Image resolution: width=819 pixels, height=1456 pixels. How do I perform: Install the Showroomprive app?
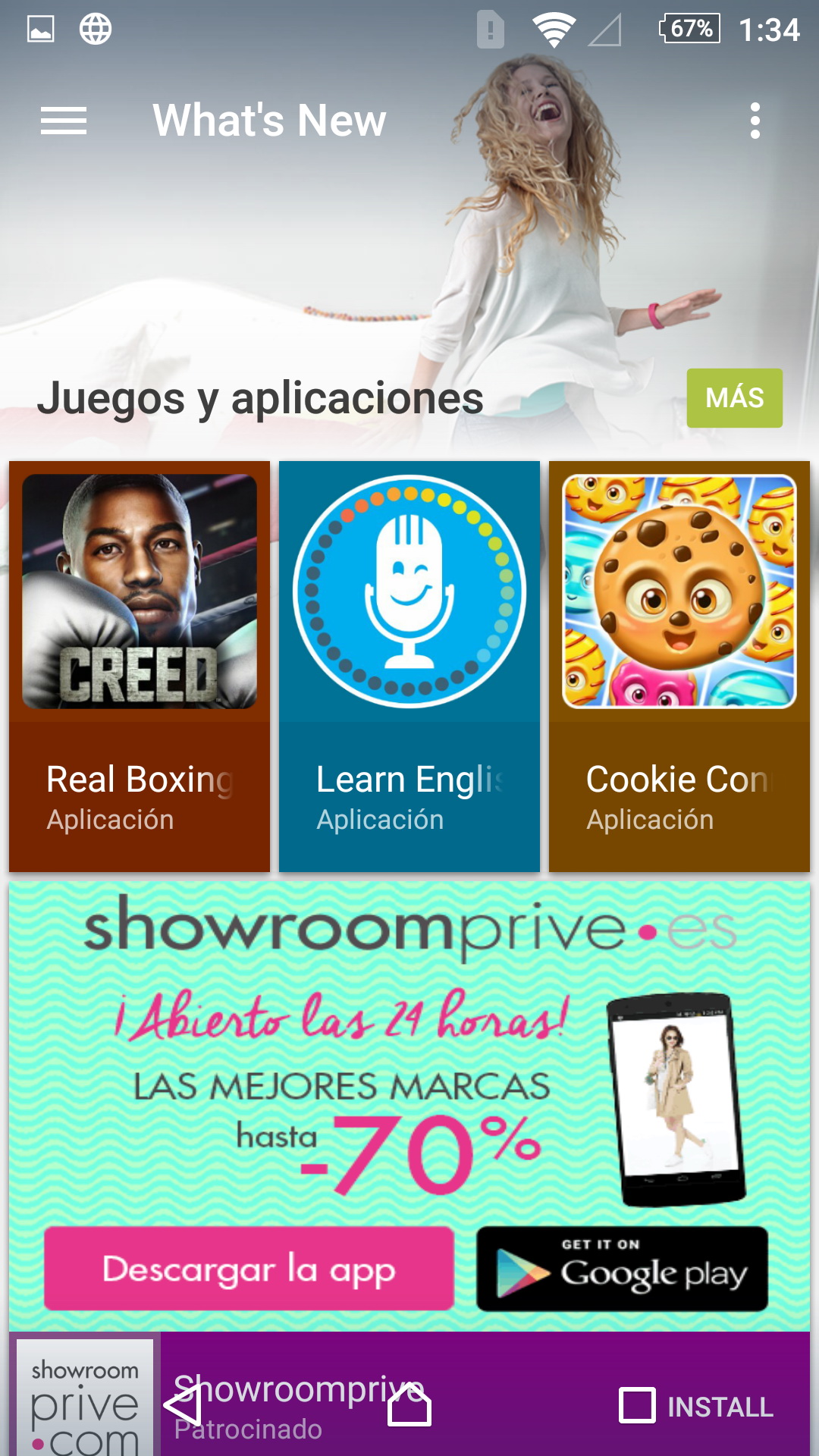point(696,1407)
